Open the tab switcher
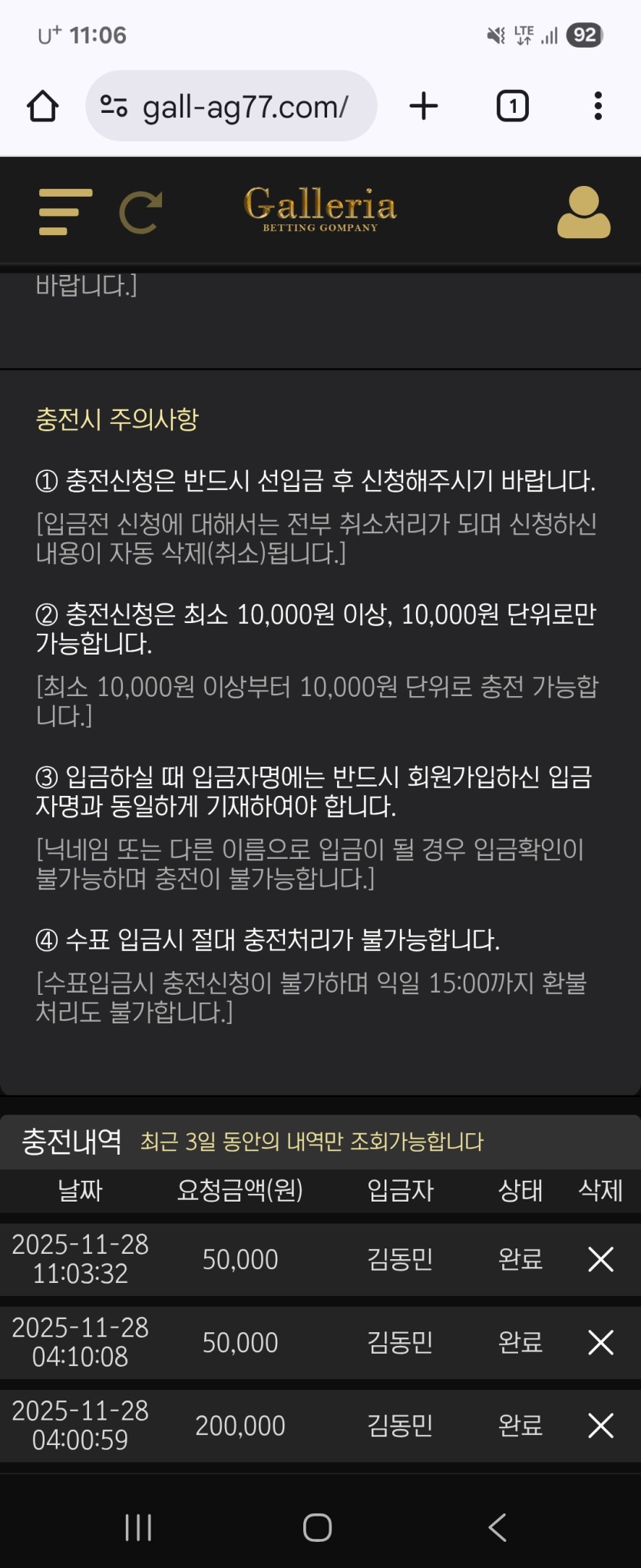The height and width of the screenshot is (1568, 641). click(x=513, y=106)
